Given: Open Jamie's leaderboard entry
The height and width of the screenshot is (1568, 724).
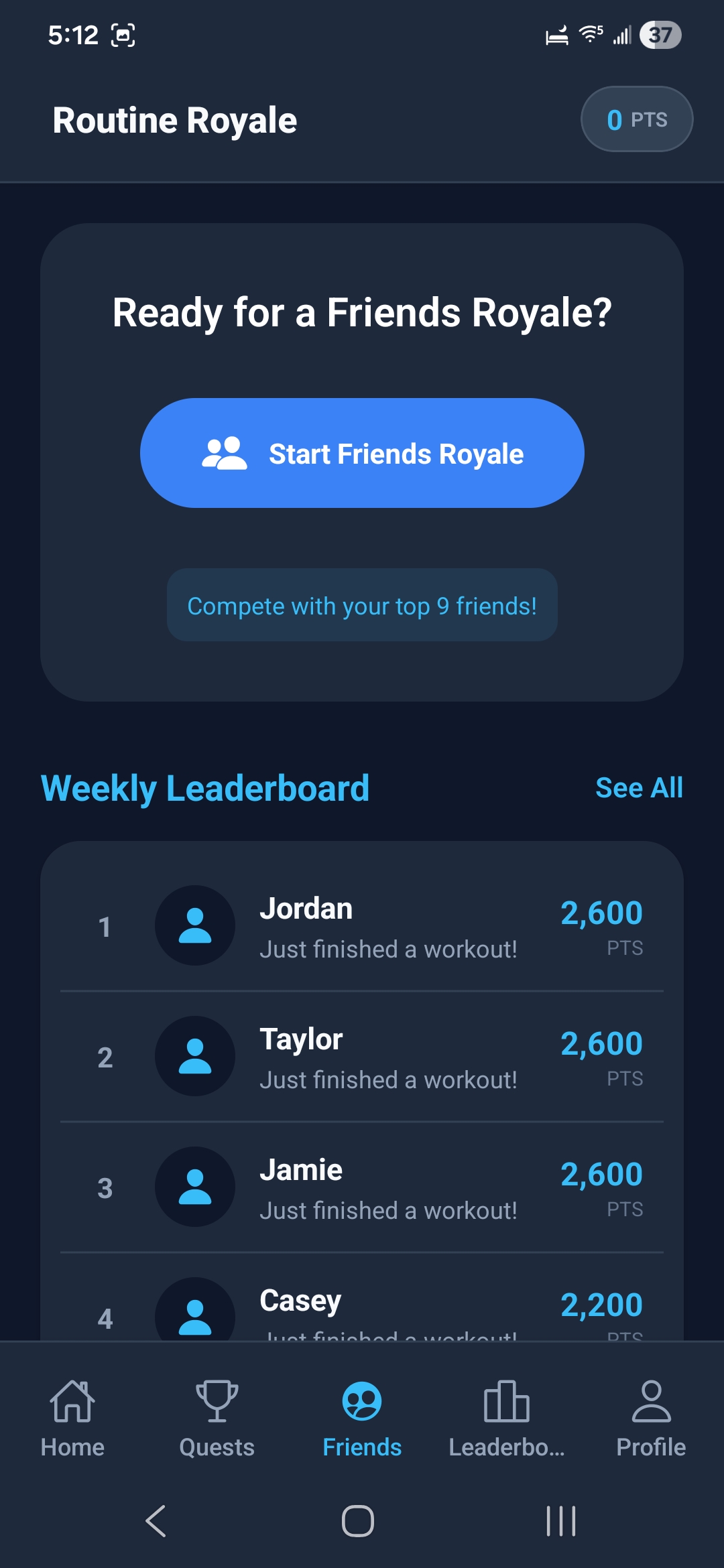Looking at the screenshot, I should (362, 1187).
